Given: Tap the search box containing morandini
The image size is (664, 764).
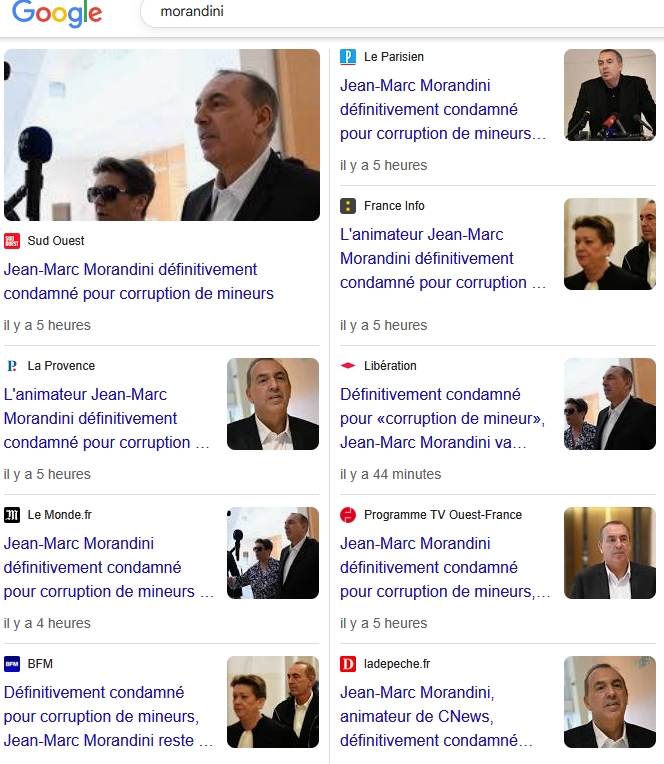Looking at the screenshot, I should (x=400, y=13).
